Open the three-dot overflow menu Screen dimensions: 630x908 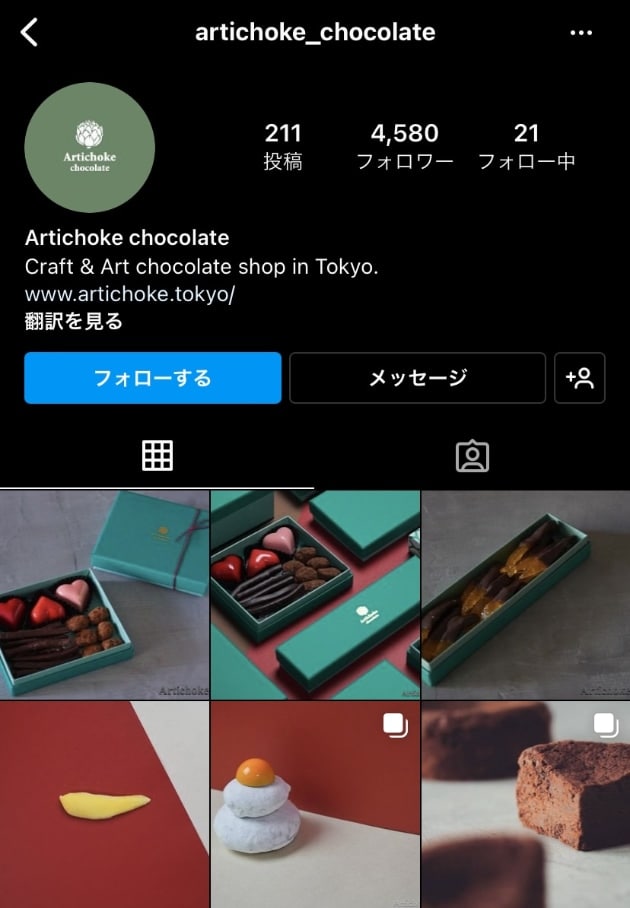click(x=581, y=33)
